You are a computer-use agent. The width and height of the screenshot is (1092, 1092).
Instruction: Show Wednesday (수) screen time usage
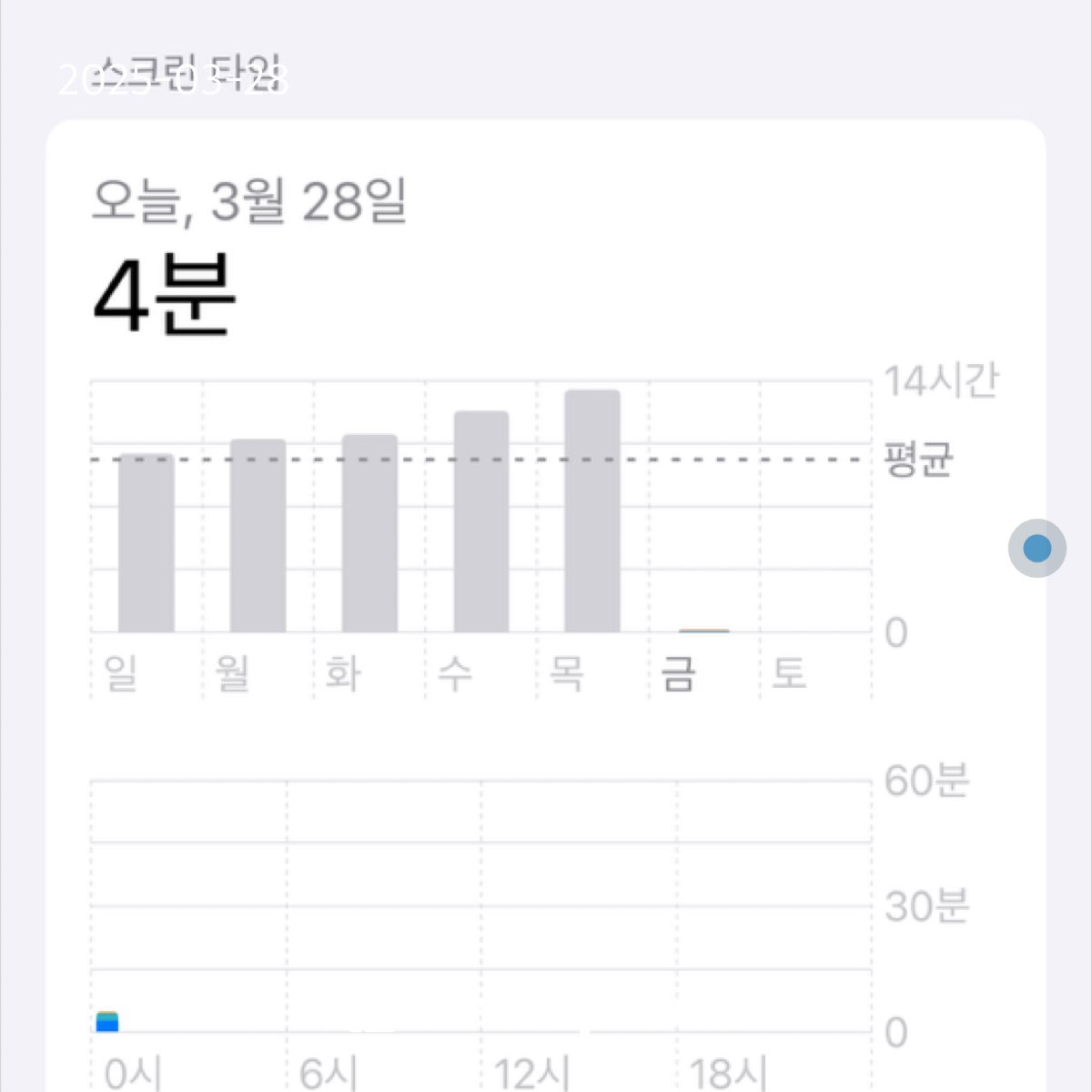(x=481, y=522)
